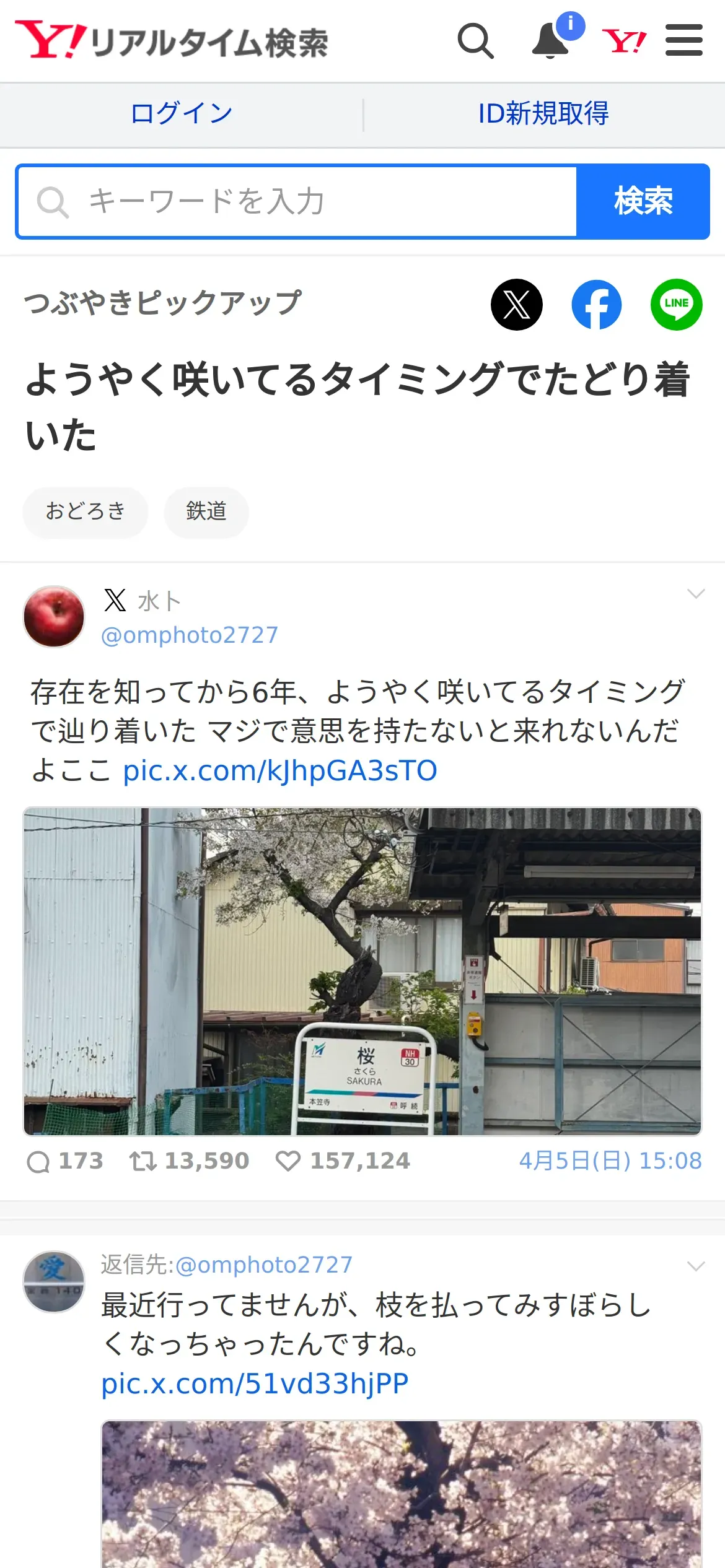
Task: Like 水ト's post with 157,124 likes
Action: pyautogui.click(x=342, y=1161)
